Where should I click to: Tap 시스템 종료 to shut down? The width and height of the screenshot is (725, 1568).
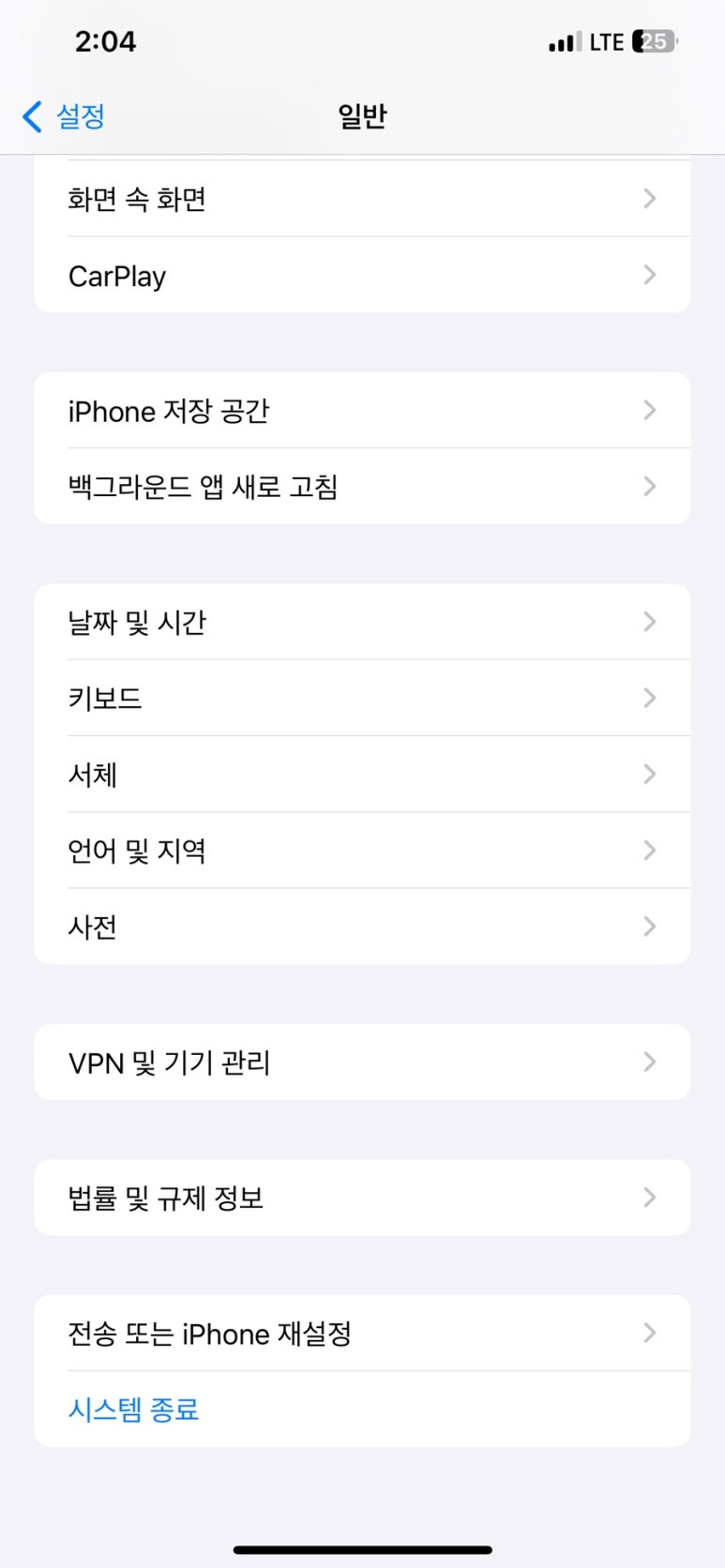134,1410
